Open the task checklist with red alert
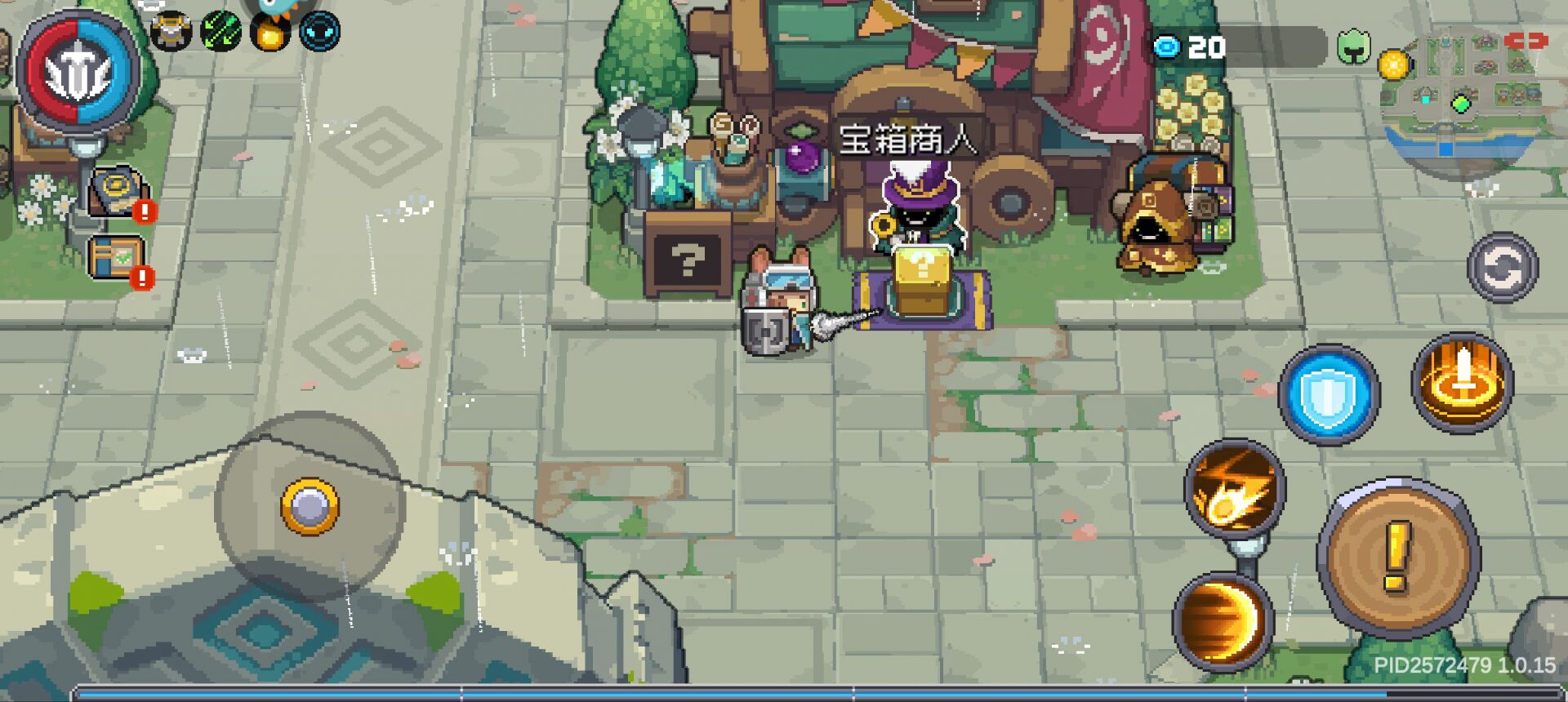Viewport: 1568px width, 702px height. pyautogui.click(x=117, y=258)
